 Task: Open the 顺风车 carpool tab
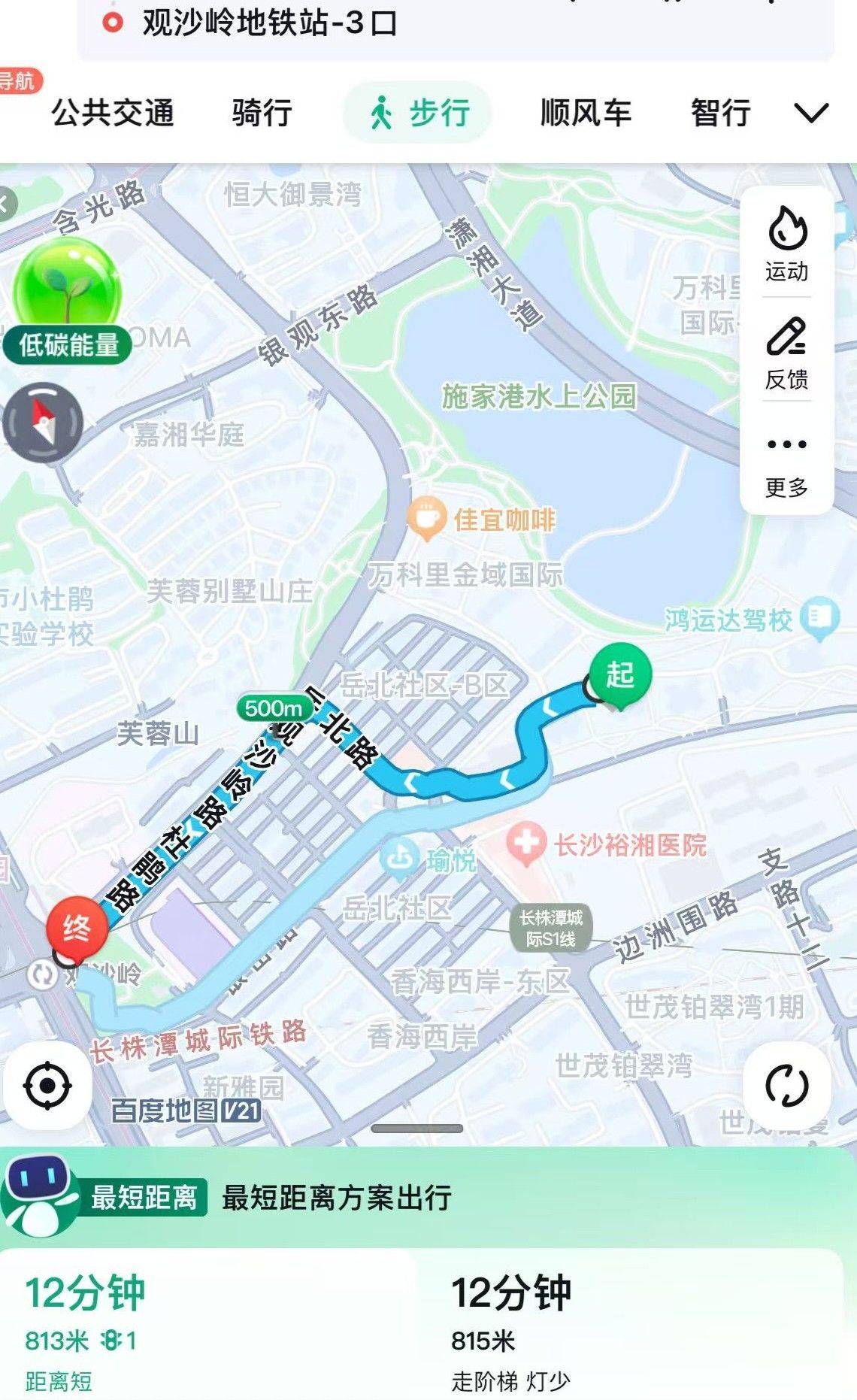(x=586, y=114)
